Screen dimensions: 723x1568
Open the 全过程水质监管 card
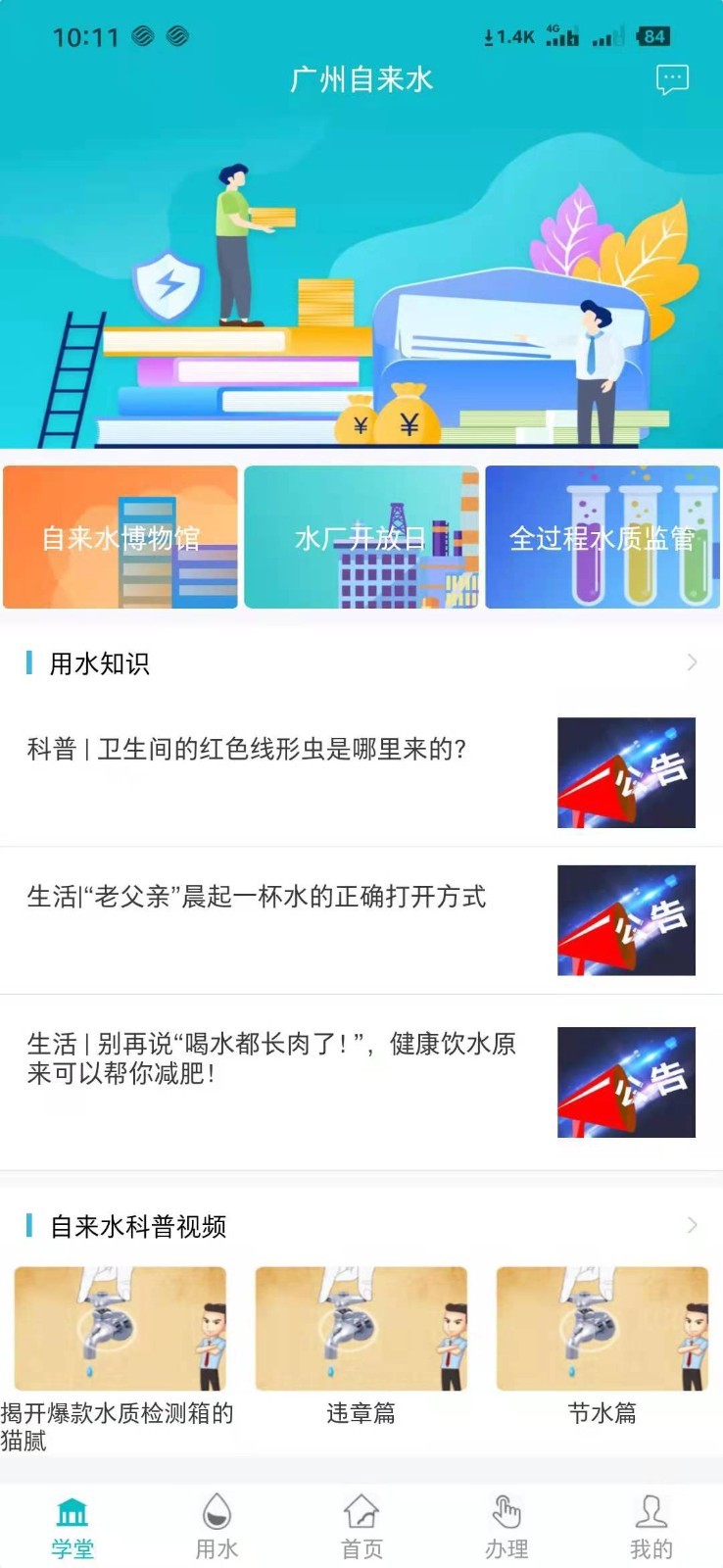(602, 537)
